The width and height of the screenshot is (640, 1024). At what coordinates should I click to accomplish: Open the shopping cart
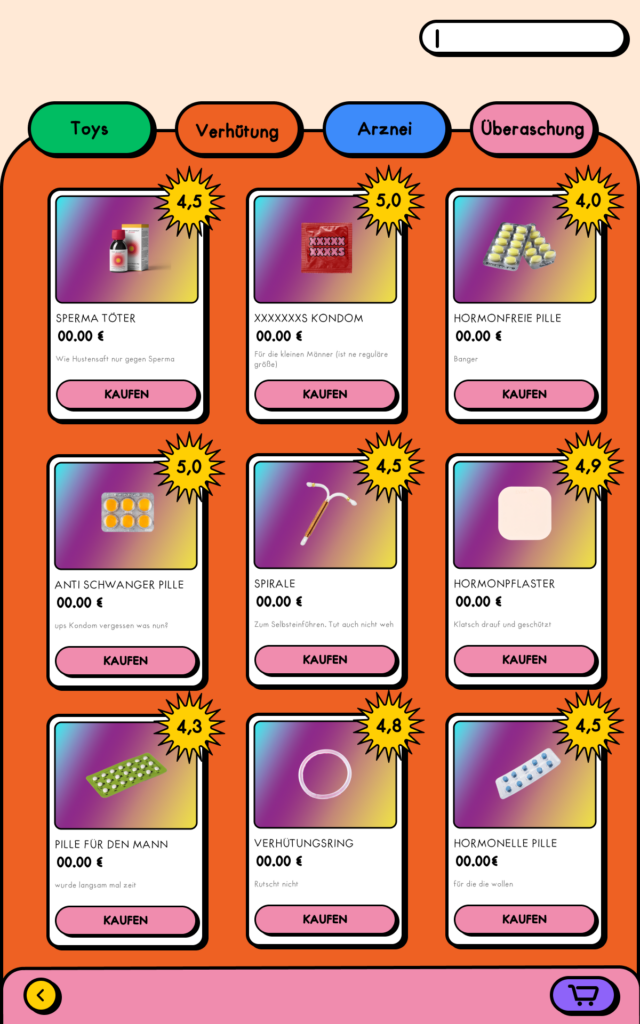tap(584, 995)
